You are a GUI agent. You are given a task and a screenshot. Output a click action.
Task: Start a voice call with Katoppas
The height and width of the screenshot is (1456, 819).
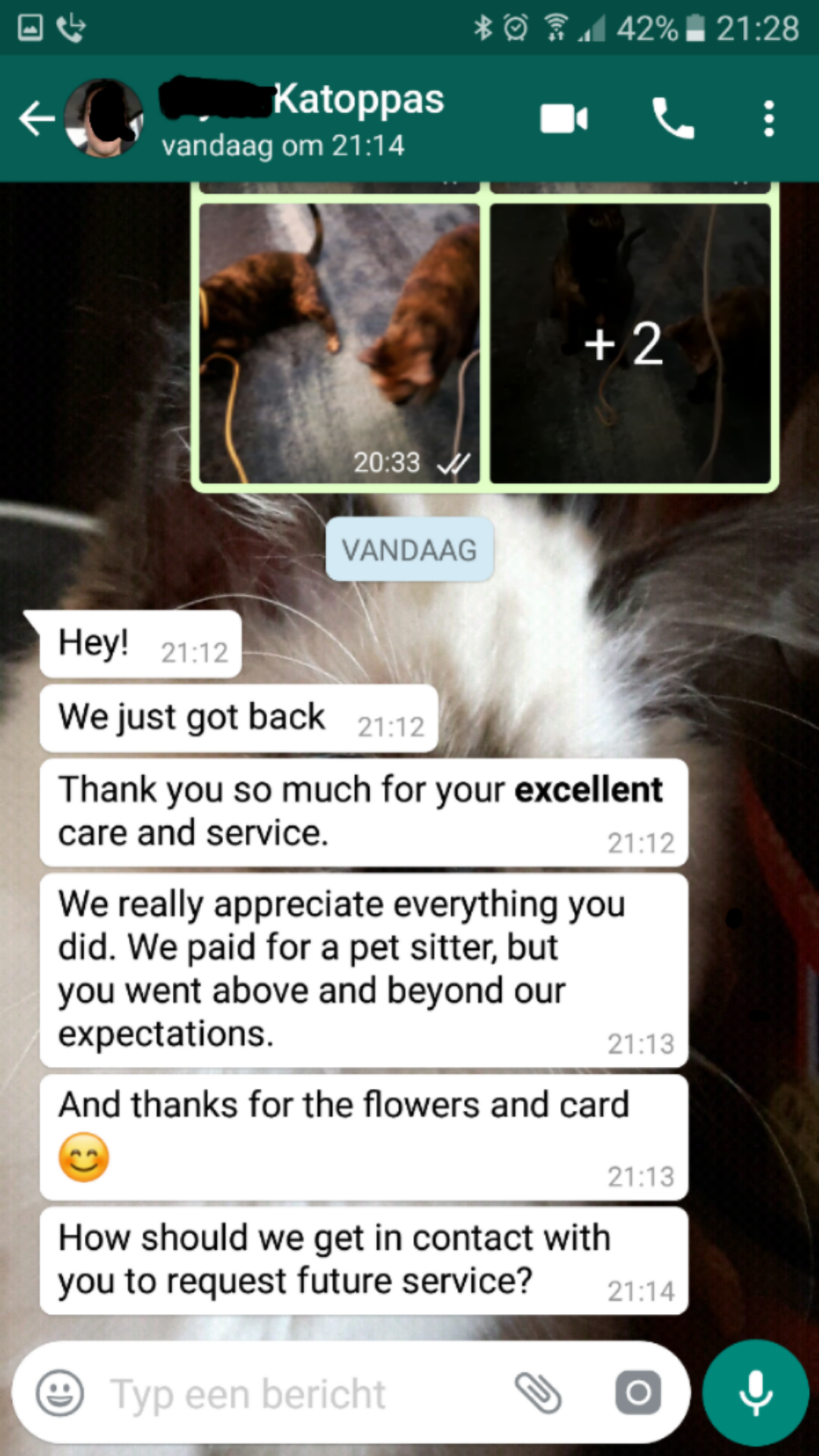673,119
